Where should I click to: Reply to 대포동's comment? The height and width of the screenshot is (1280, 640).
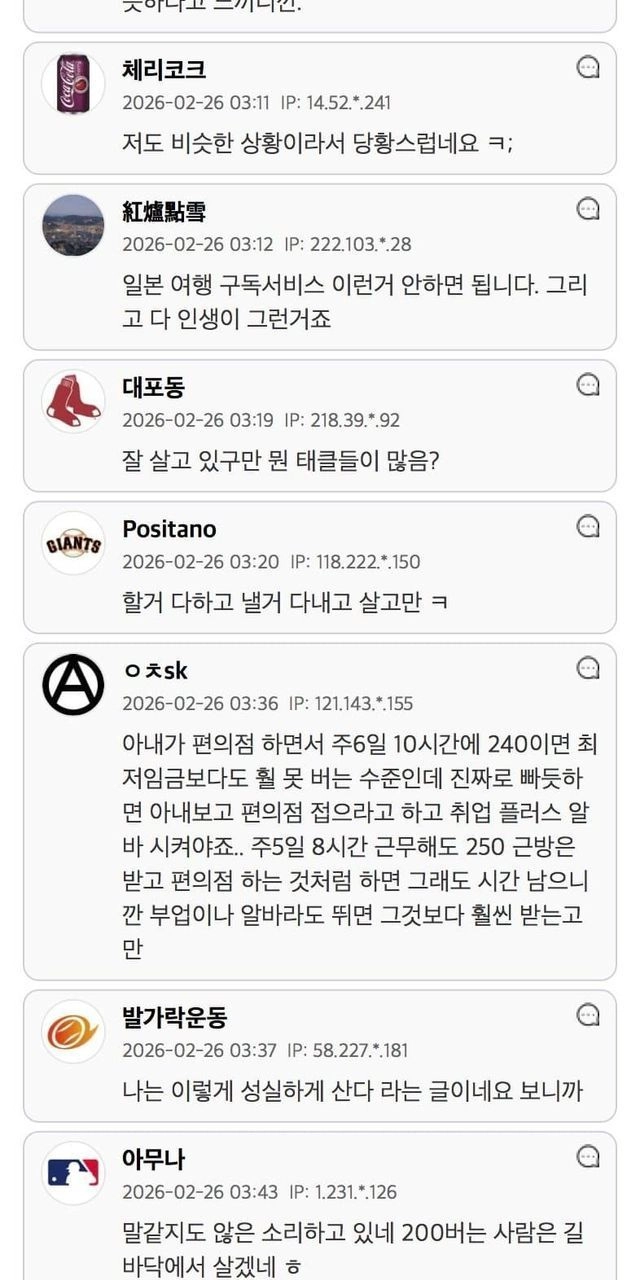pos(589,385)
